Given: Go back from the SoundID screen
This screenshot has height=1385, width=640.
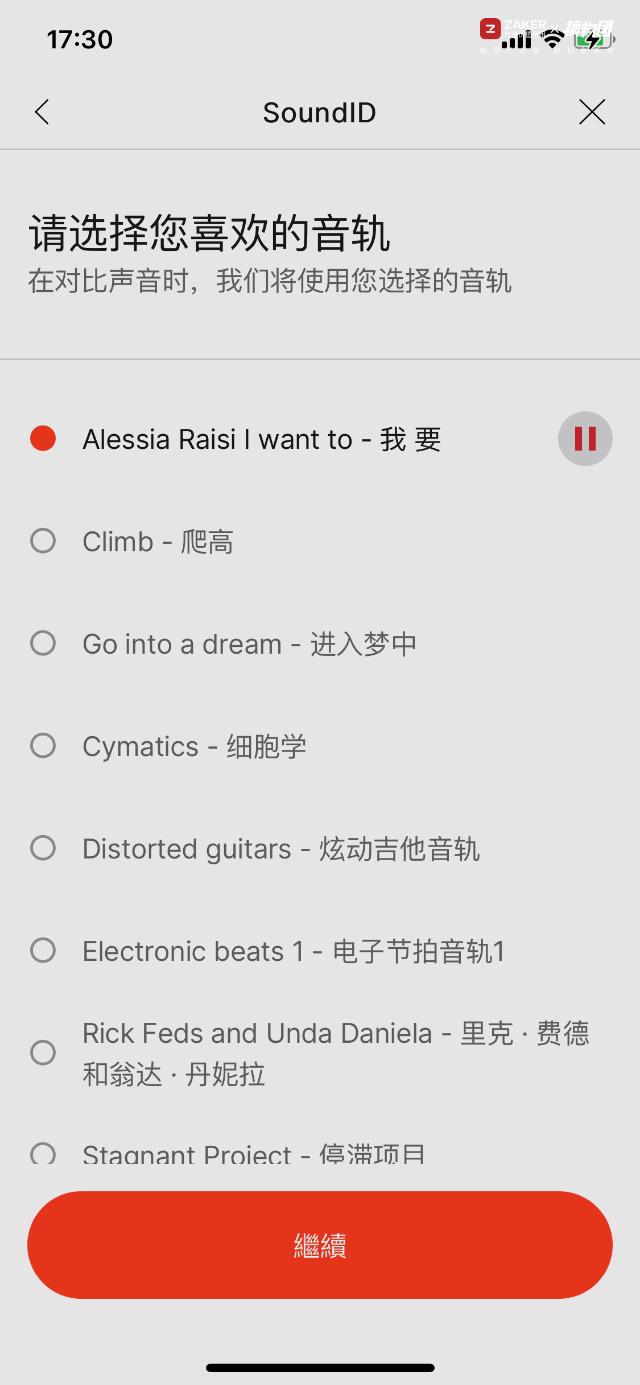Looking at the screenshot, I should [42, 112].
